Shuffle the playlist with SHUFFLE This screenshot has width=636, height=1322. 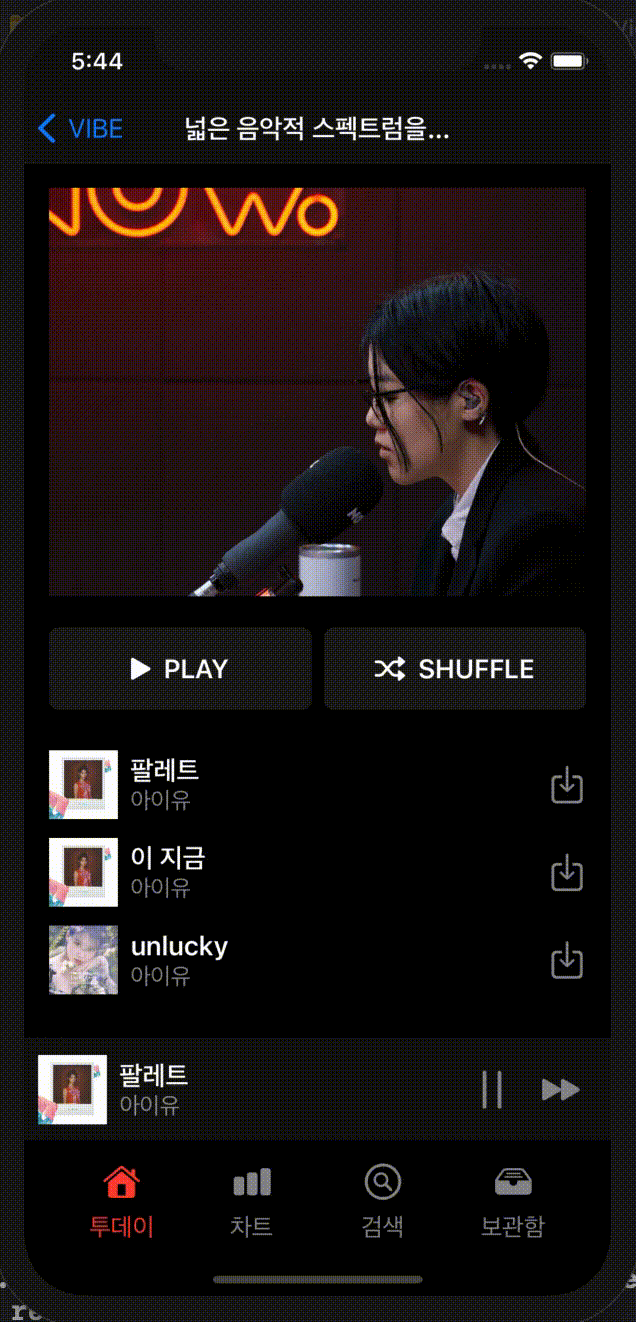tap(455, 669)
